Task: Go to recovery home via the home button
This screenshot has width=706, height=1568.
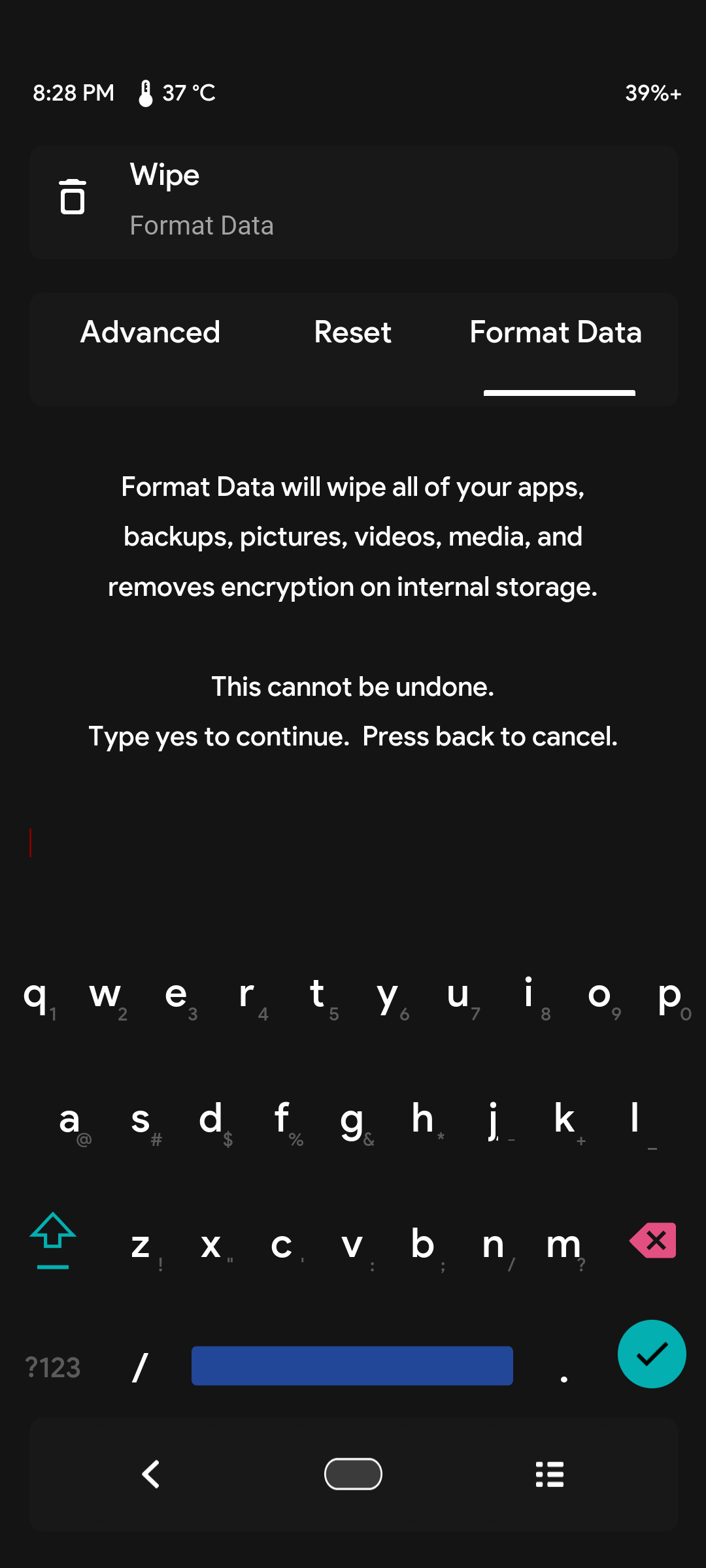Action: pos(353,1474)
